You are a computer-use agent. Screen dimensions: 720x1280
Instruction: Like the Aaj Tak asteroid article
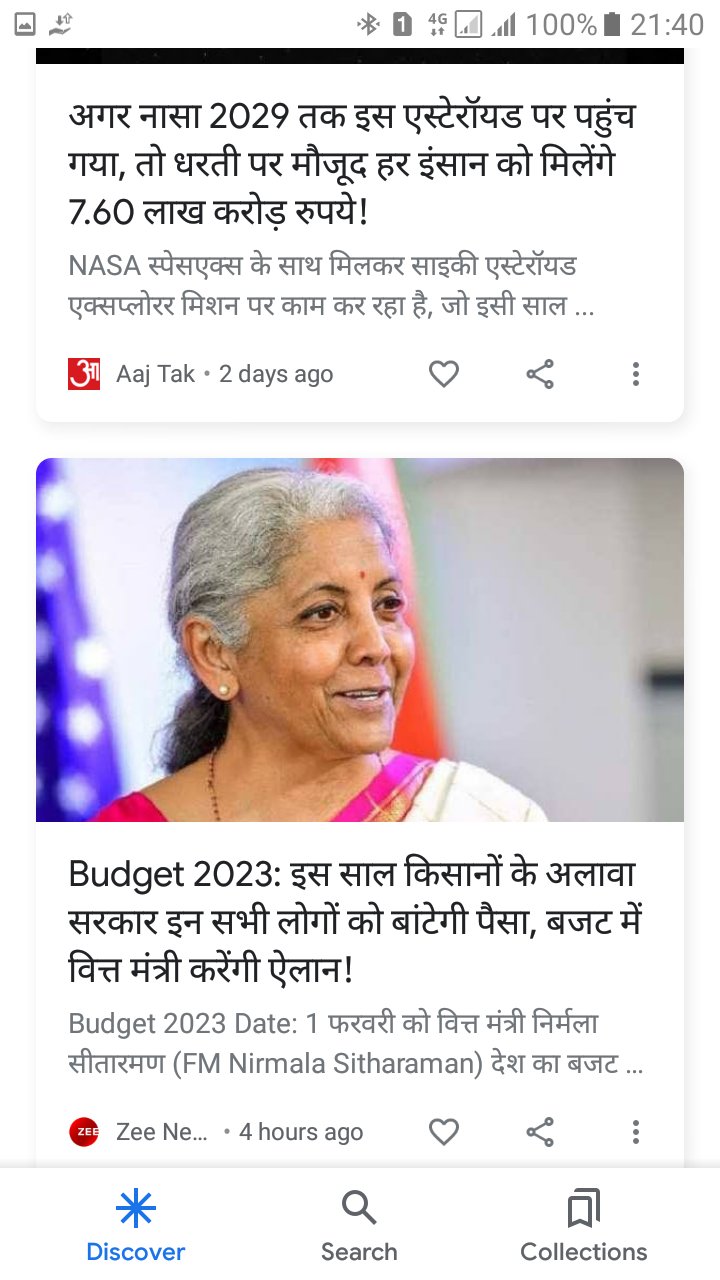[x=444, y=374]
